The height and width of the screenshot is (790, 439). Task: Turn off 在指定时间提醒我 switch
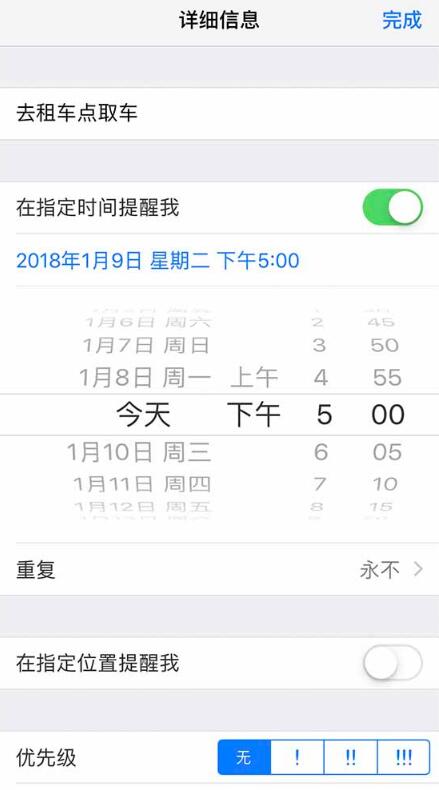392,208
